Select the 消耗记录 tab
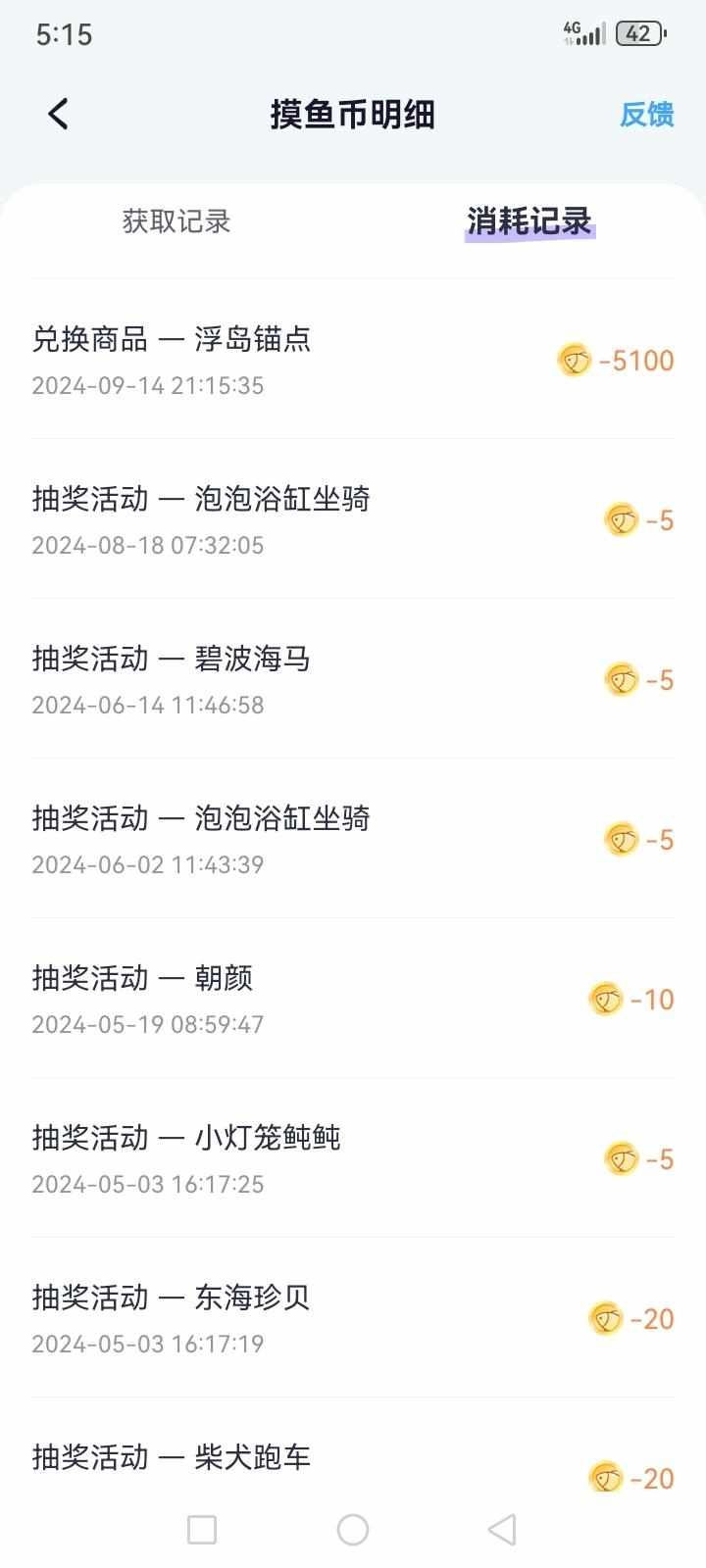This screenshot has height=1568, width=706. click(x=529, y=221)
